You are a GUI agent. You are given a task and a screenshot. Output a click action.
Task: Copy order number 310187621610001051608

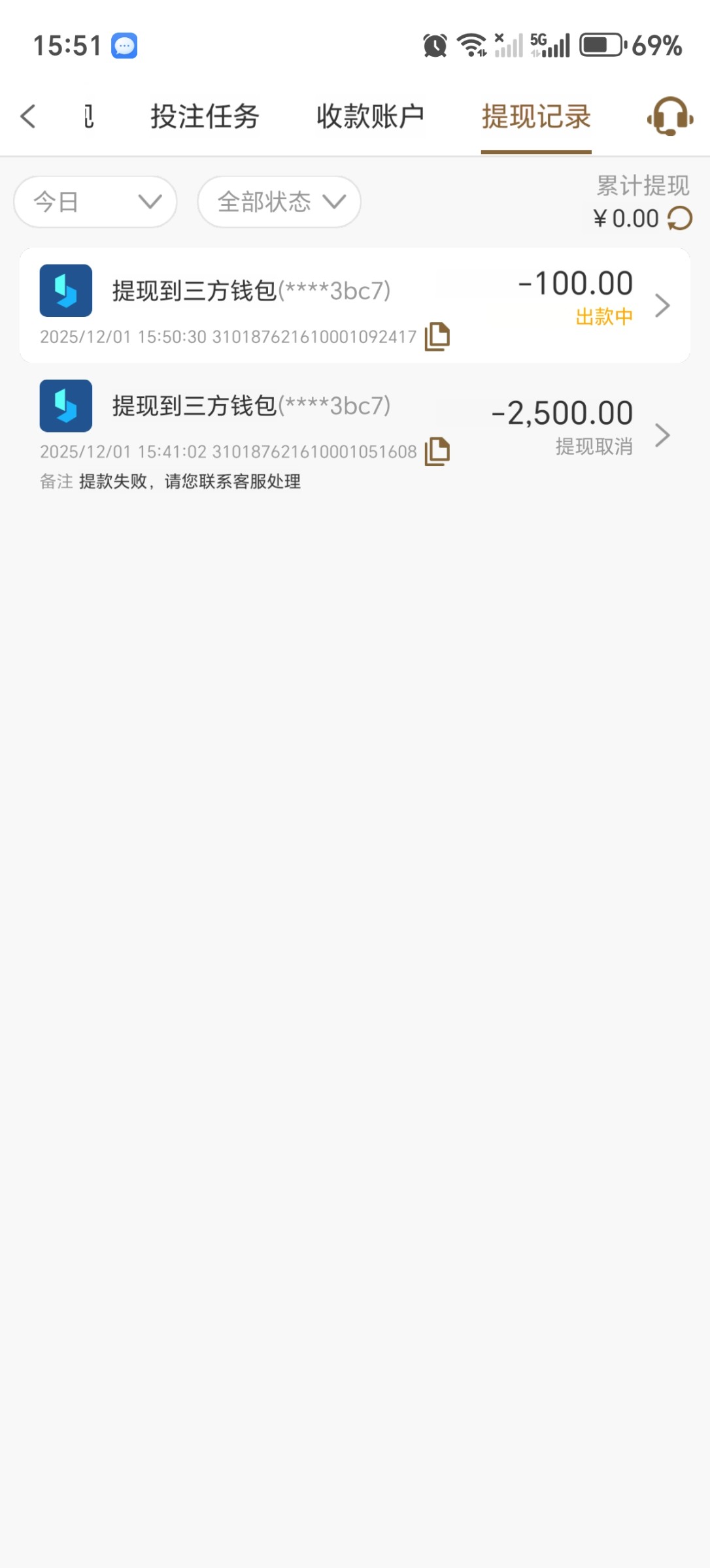click(x=439, y=451)
